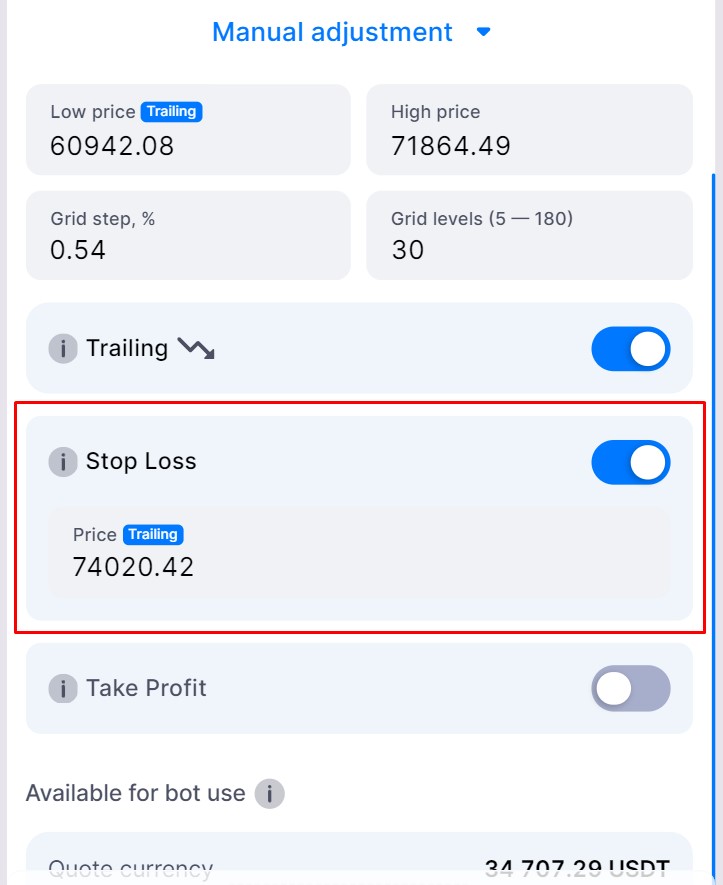Screen dimensions: 723x885
Task: View info about Take Profit
Action: click(63, 688)
